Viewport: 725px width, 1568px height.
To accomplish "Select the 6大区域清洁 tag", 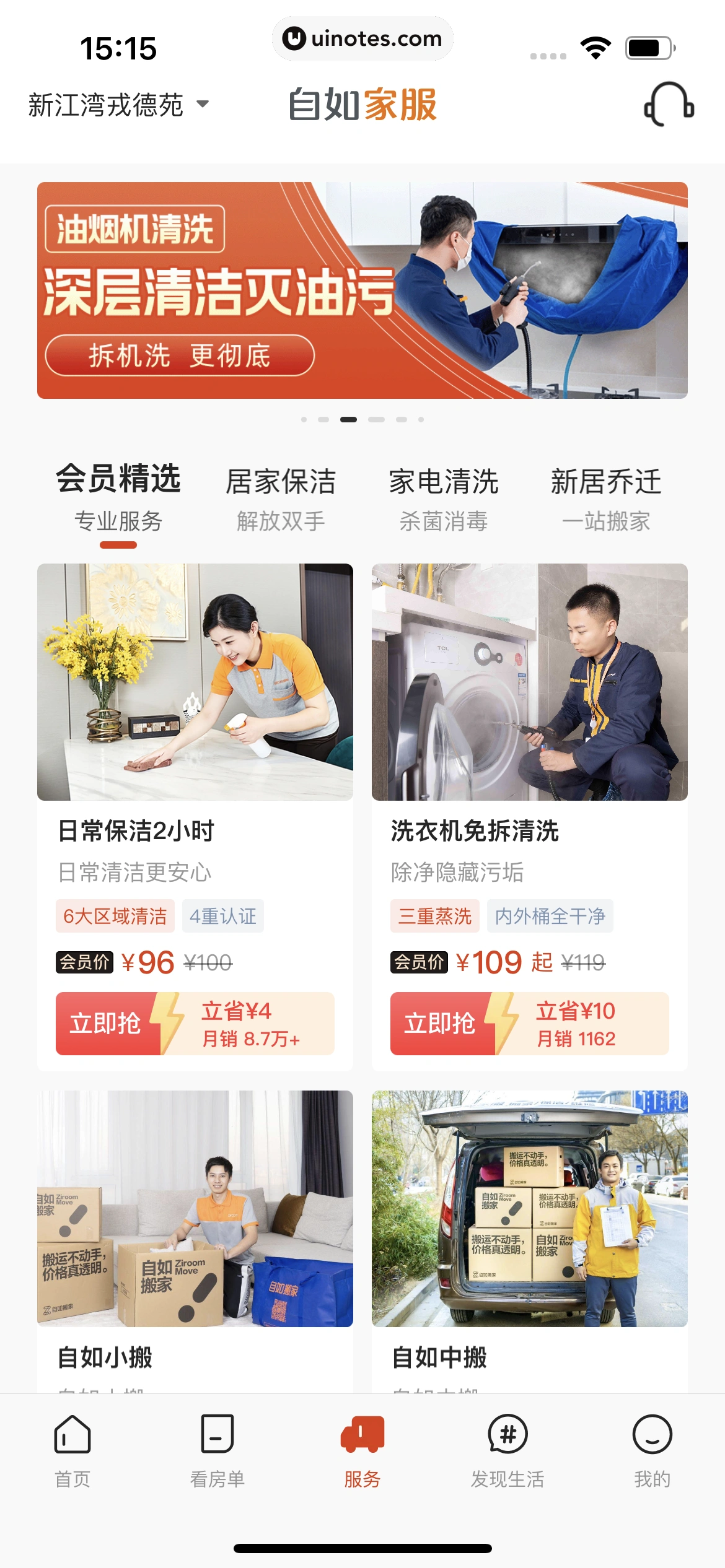I will coord(115,916).
